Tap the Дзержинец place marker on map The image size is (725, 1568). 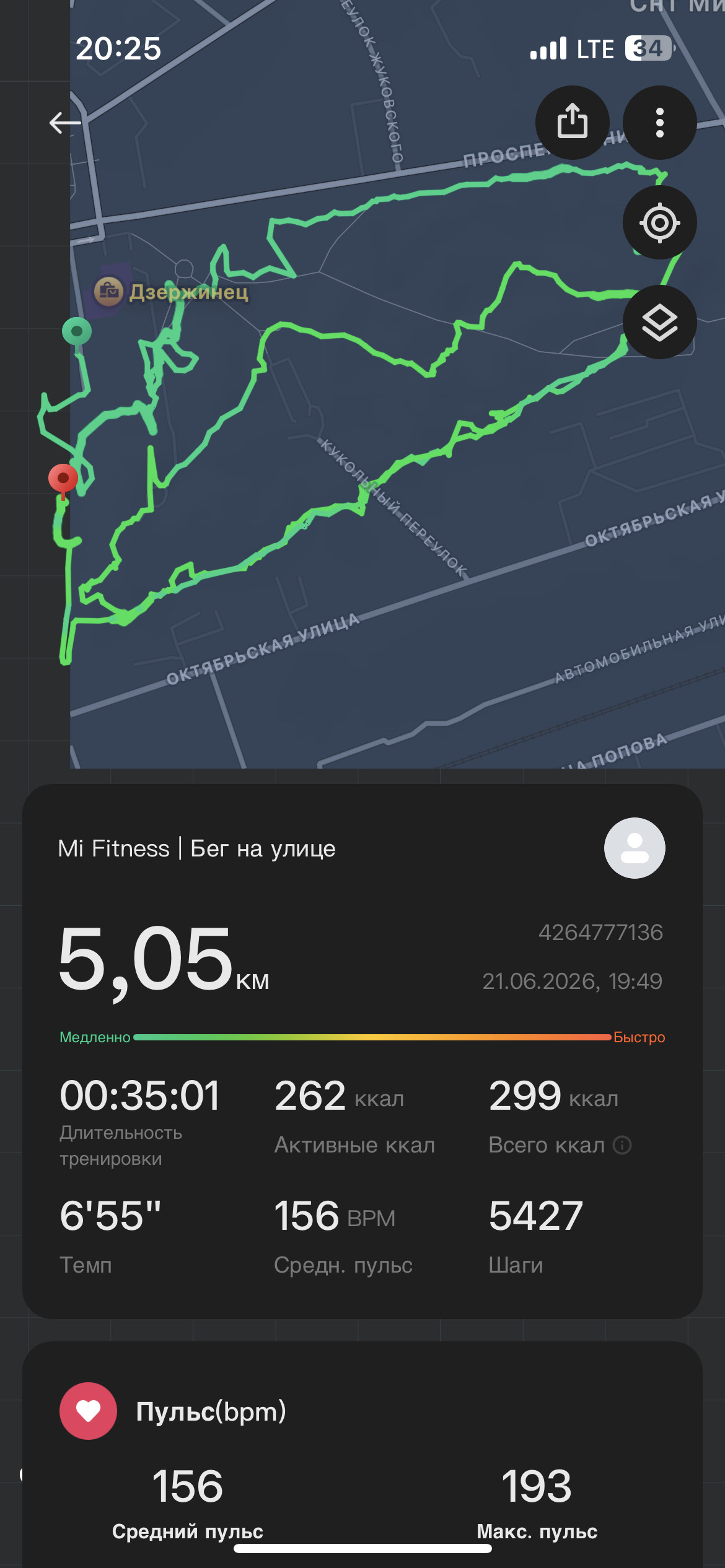click(x=109, y=291)
